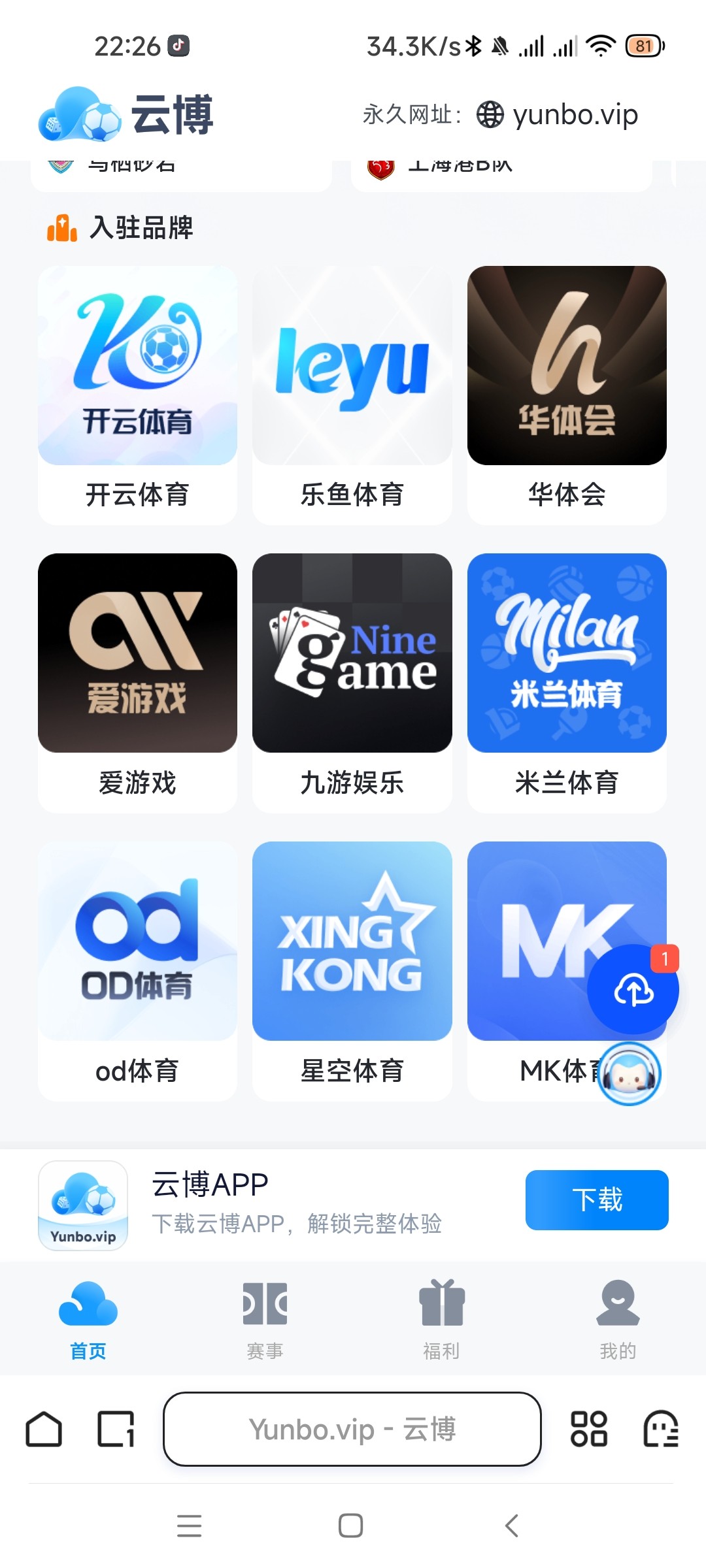Viewport: 706px width, 1568px height.
Task: Open the 爱游戏 brand tile
Action: click(x=137, y=679)
